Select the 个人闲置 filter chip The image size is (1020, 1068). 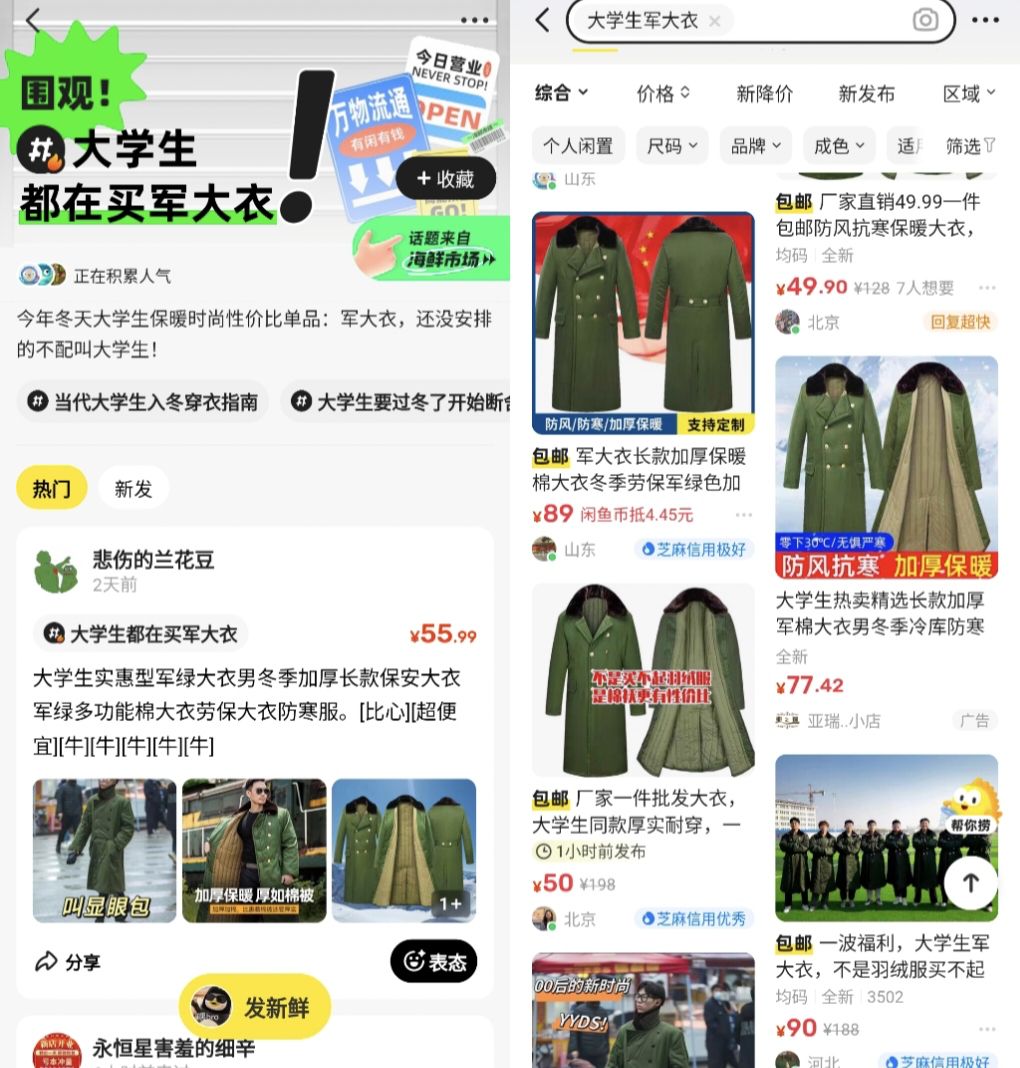pos(578,146)
